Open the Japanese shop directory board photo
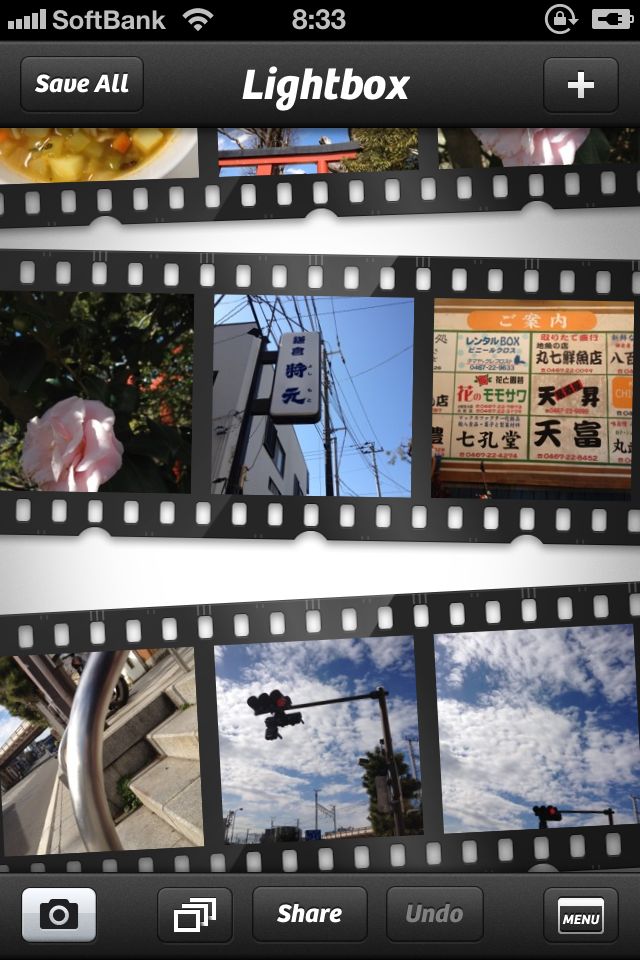The image size is (640, 960). point(532,397)
